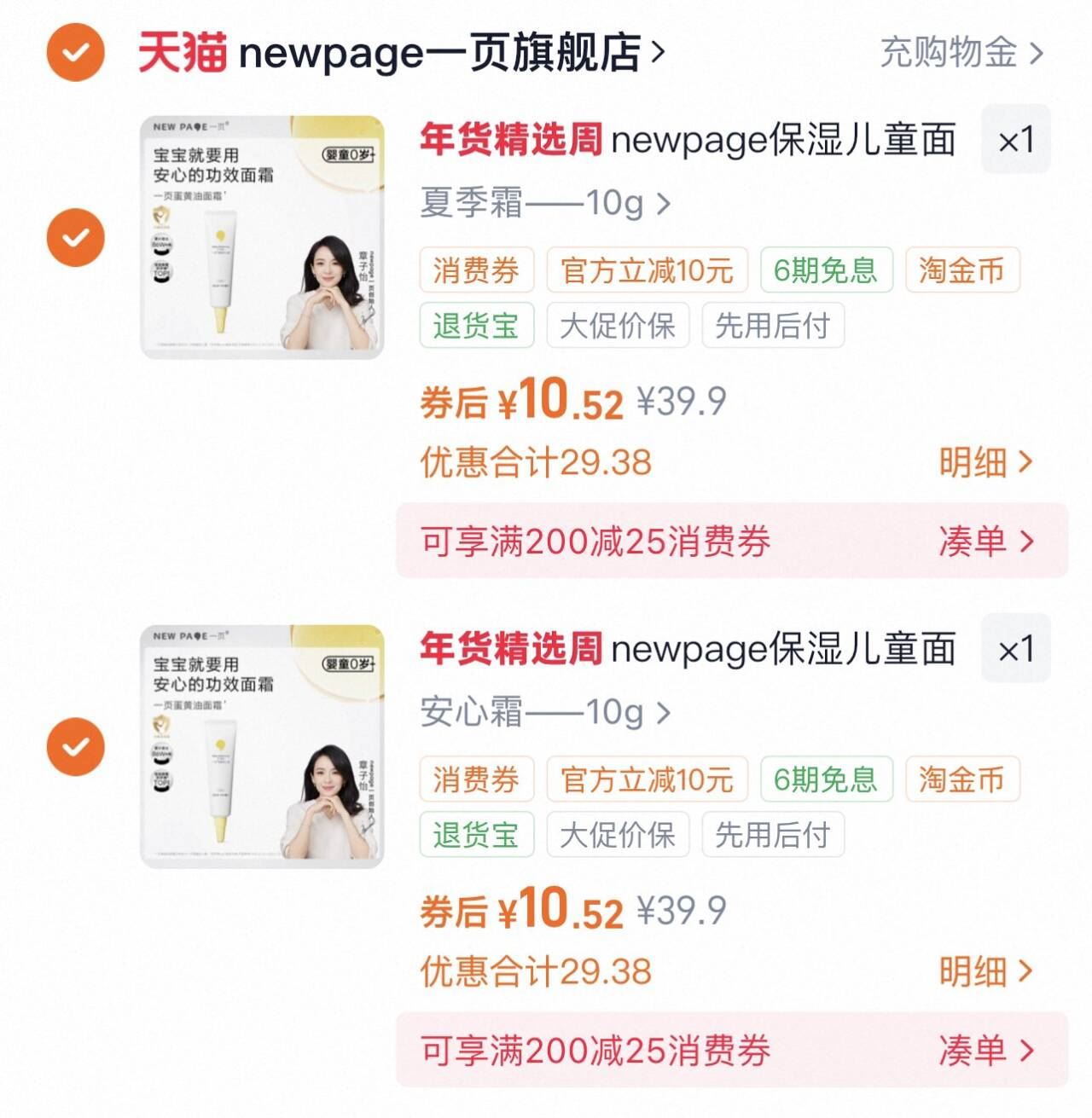Screen dimensions: 1092x1118
Task: Open the newpage一页旗舰店 store page
Action: [438, 53]
